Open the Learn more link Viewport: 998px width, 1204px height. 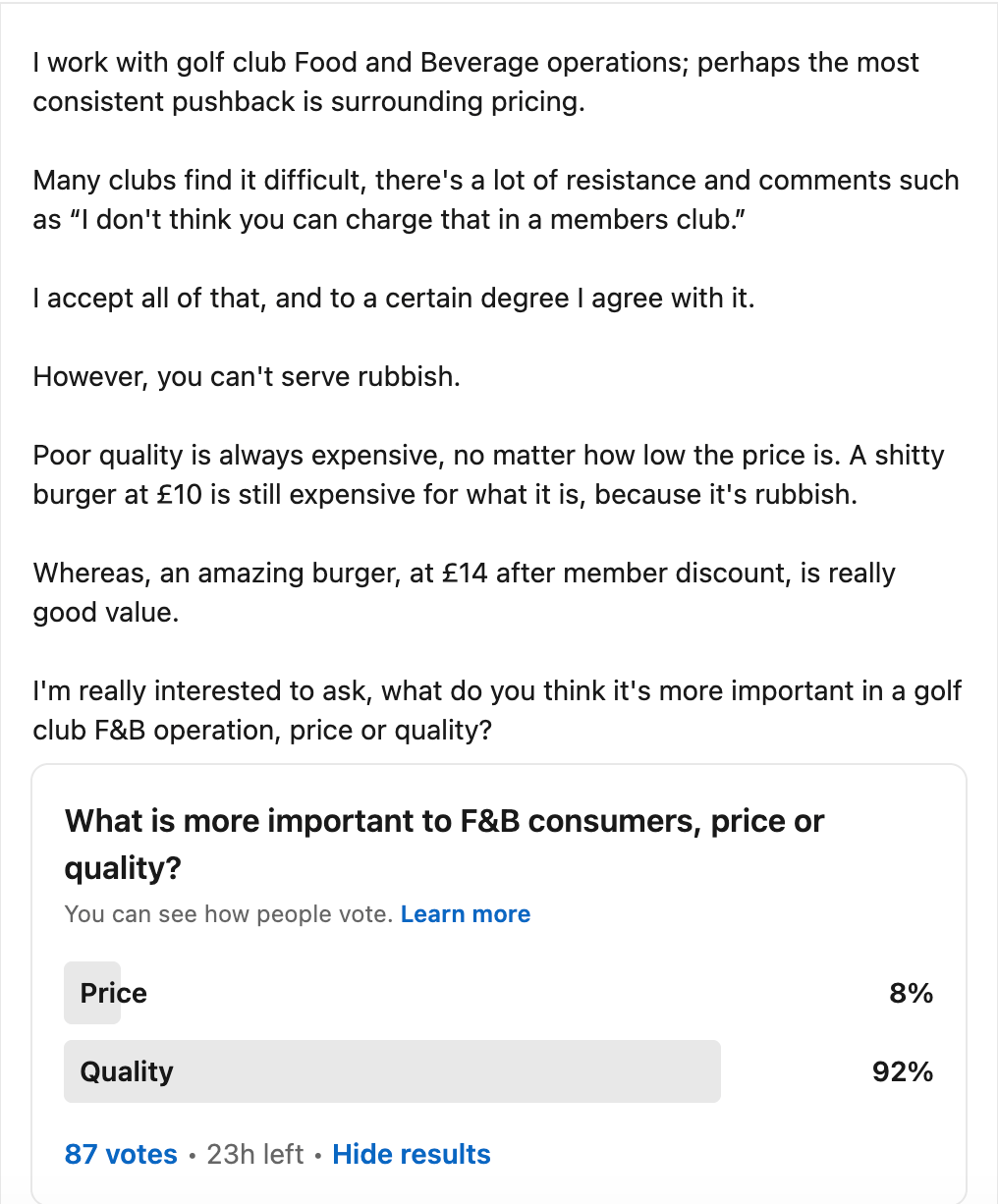coord(466,914)
